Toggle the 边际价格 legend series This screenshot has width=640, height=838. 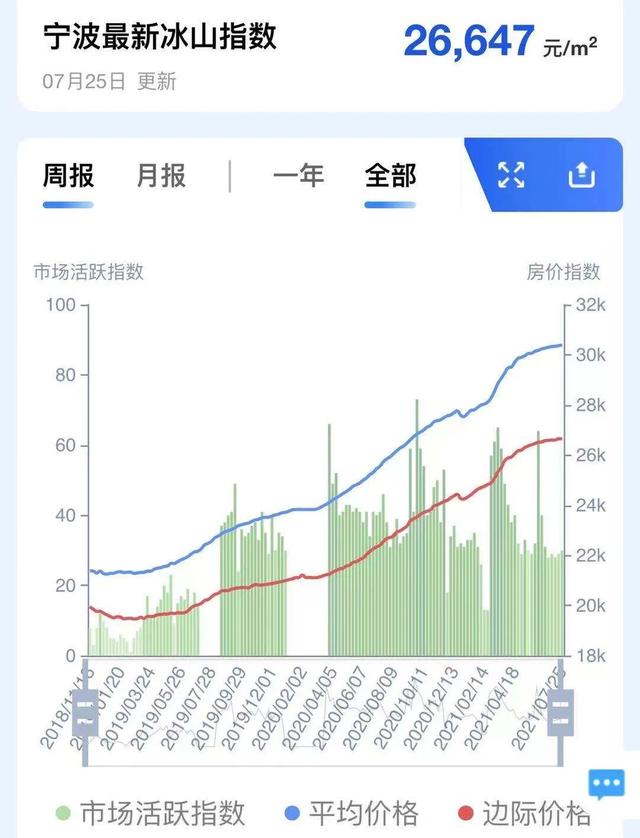pyautogui.click(x=522, y=812)
